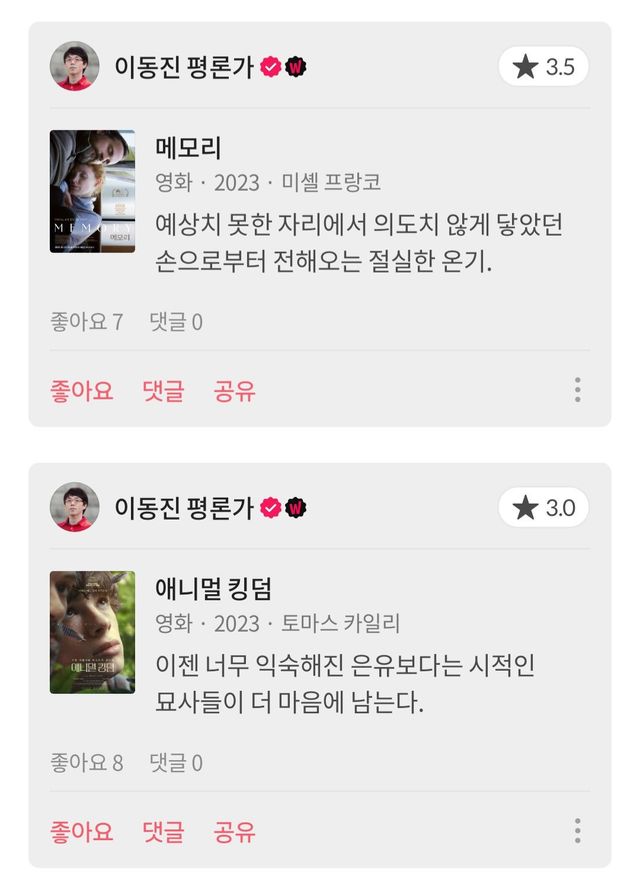Comment on the 메모리 review
The width and height of the screenshot is (640, 891).
(x=163, y=390)
